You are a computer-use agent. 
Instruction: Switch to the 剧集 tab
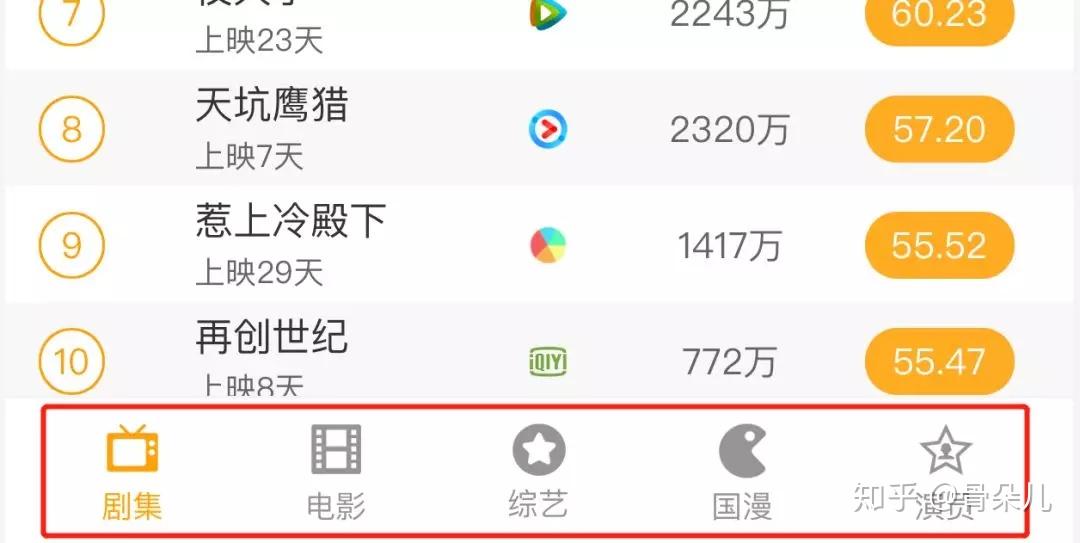pos(132,472)
